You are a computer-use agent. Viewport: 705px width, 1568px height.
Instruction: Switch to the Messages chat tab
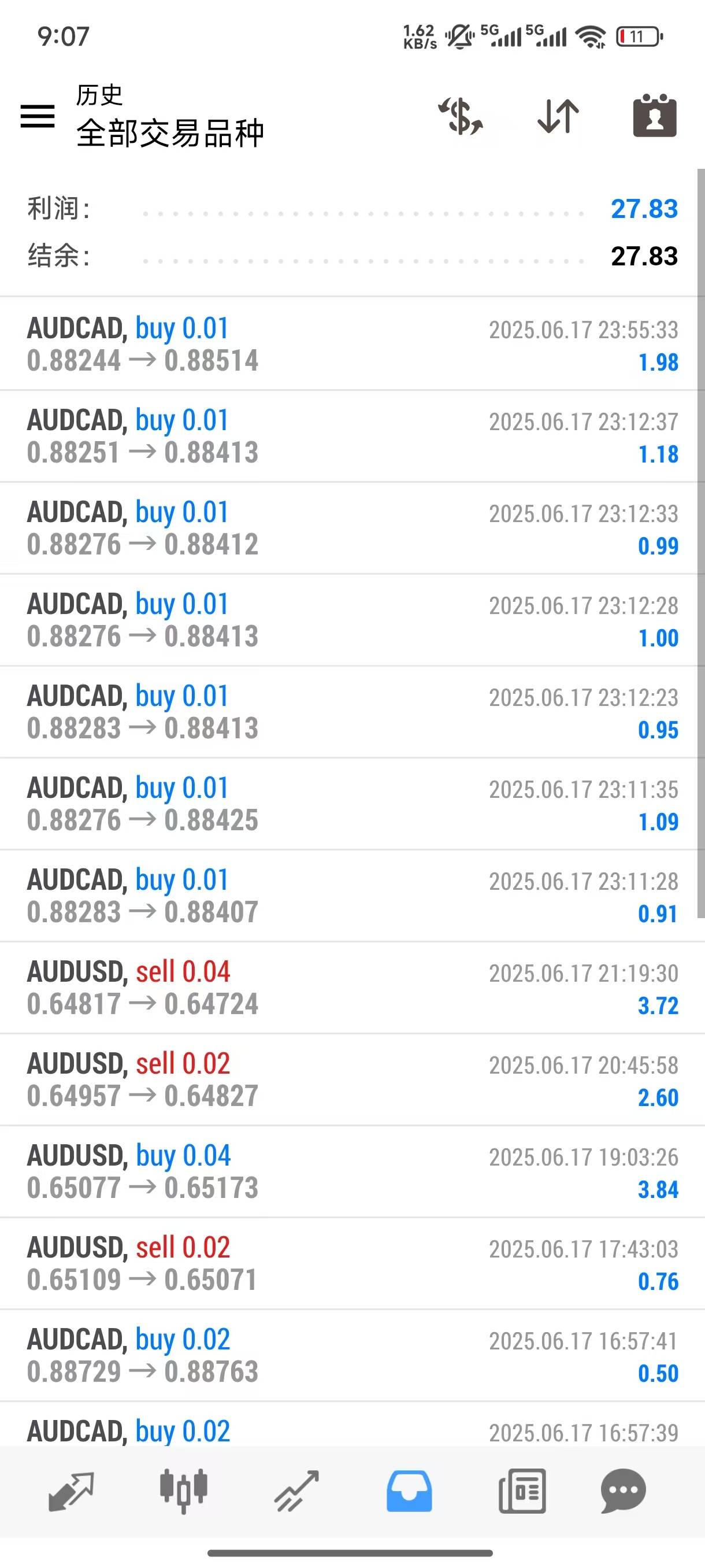pos(623,1491)
